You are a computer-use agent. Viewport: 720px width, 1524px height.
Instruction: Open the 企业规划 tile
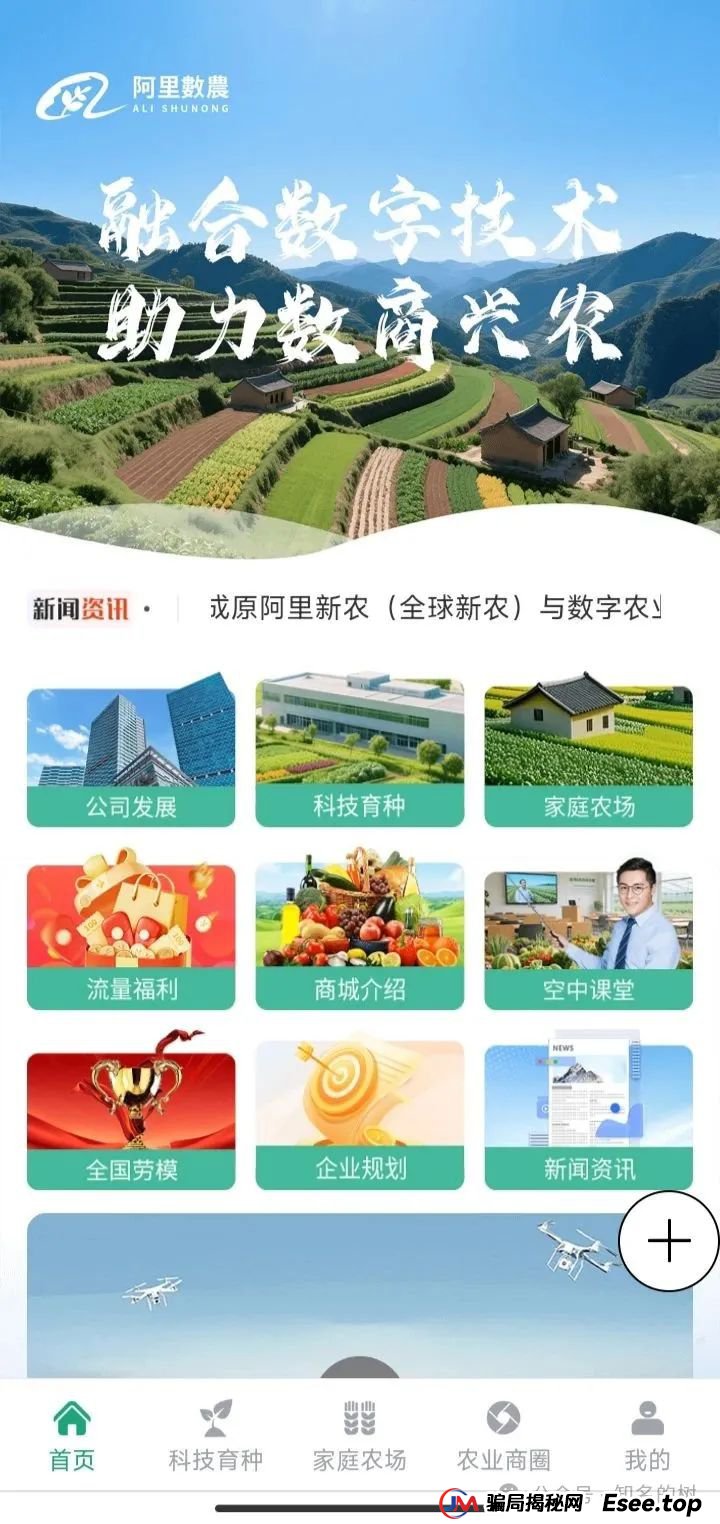pos(360,1110)
